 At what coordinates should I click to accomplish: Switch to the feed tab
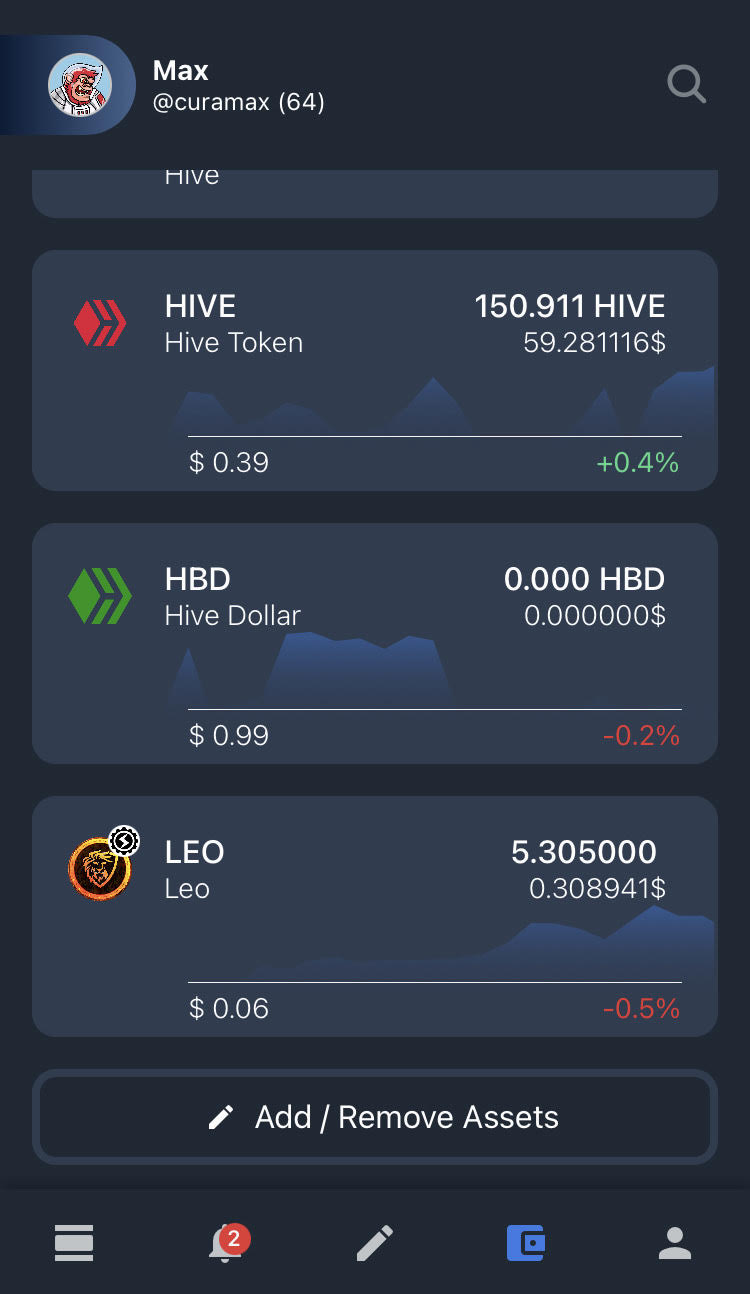[x=74, y=1243]
